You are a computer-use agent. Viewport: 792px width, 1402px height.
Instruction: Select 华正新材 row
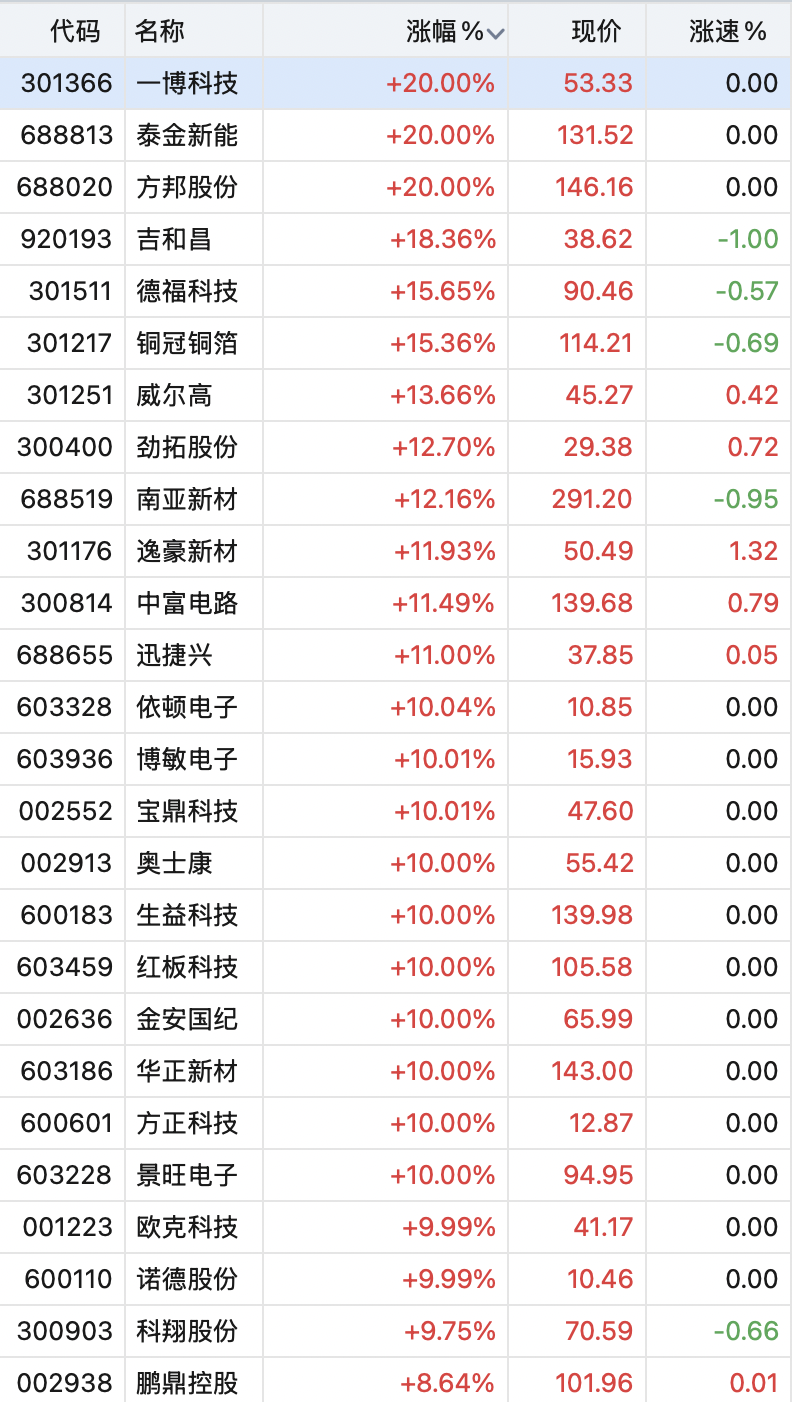396,1071
